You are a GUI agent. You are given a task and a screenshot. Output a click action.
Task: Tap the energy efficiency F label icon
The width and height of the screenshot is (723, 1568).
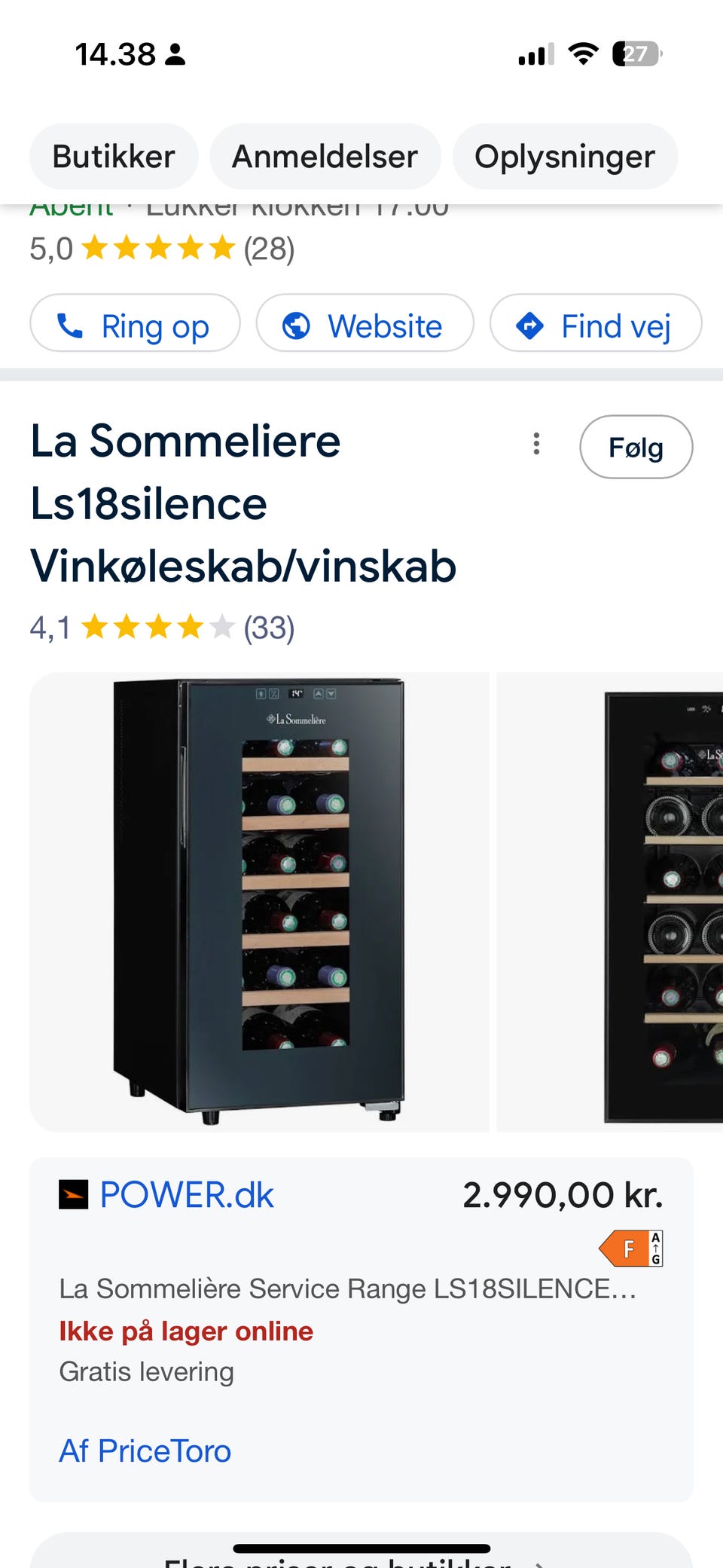click(x=627, y=1247)
